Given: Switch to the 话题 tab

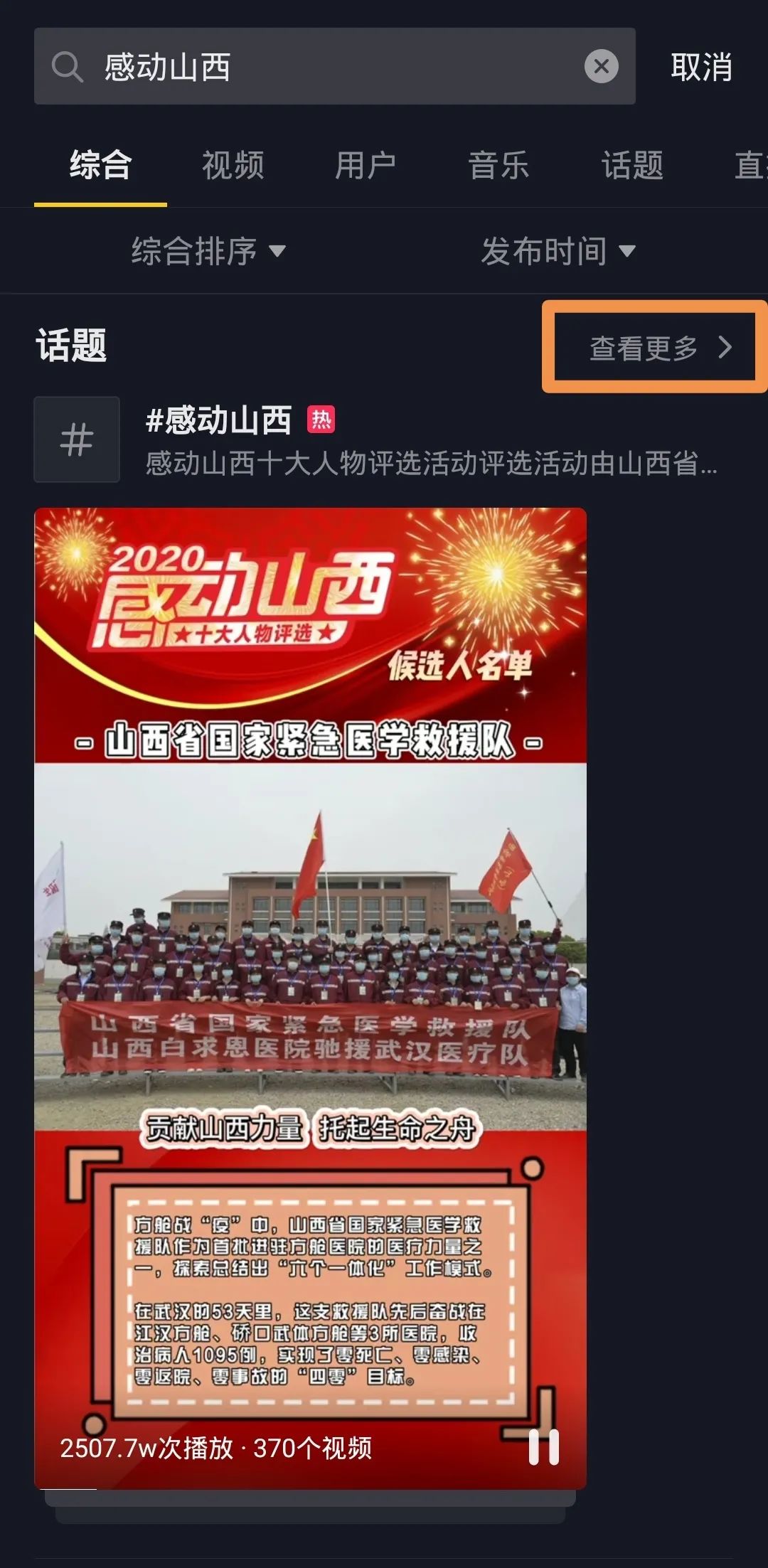Looking at the screenshot, I should point(632,166).
